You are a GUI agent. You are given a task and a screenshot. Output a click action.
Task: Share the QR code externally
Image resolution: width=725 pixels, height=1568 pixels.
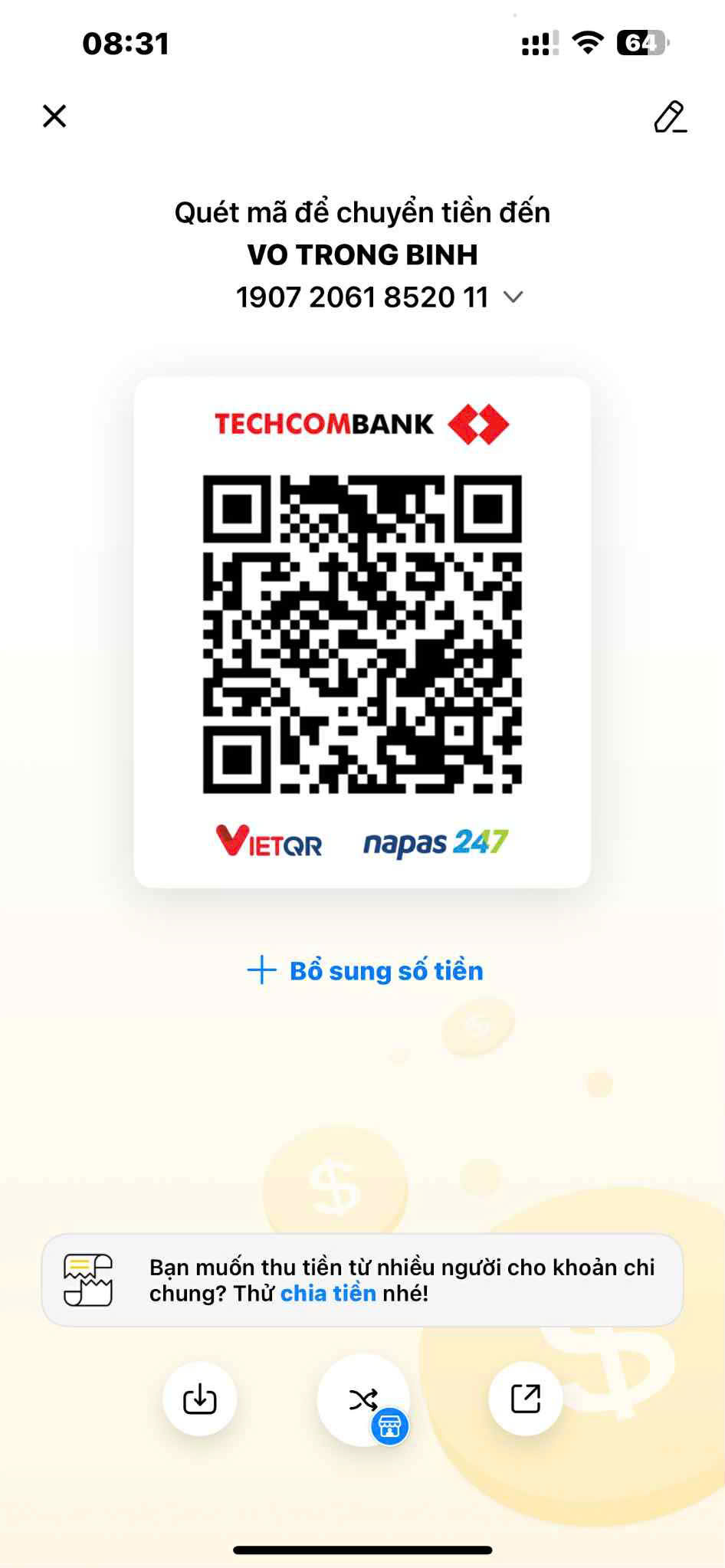point(526,1399)
